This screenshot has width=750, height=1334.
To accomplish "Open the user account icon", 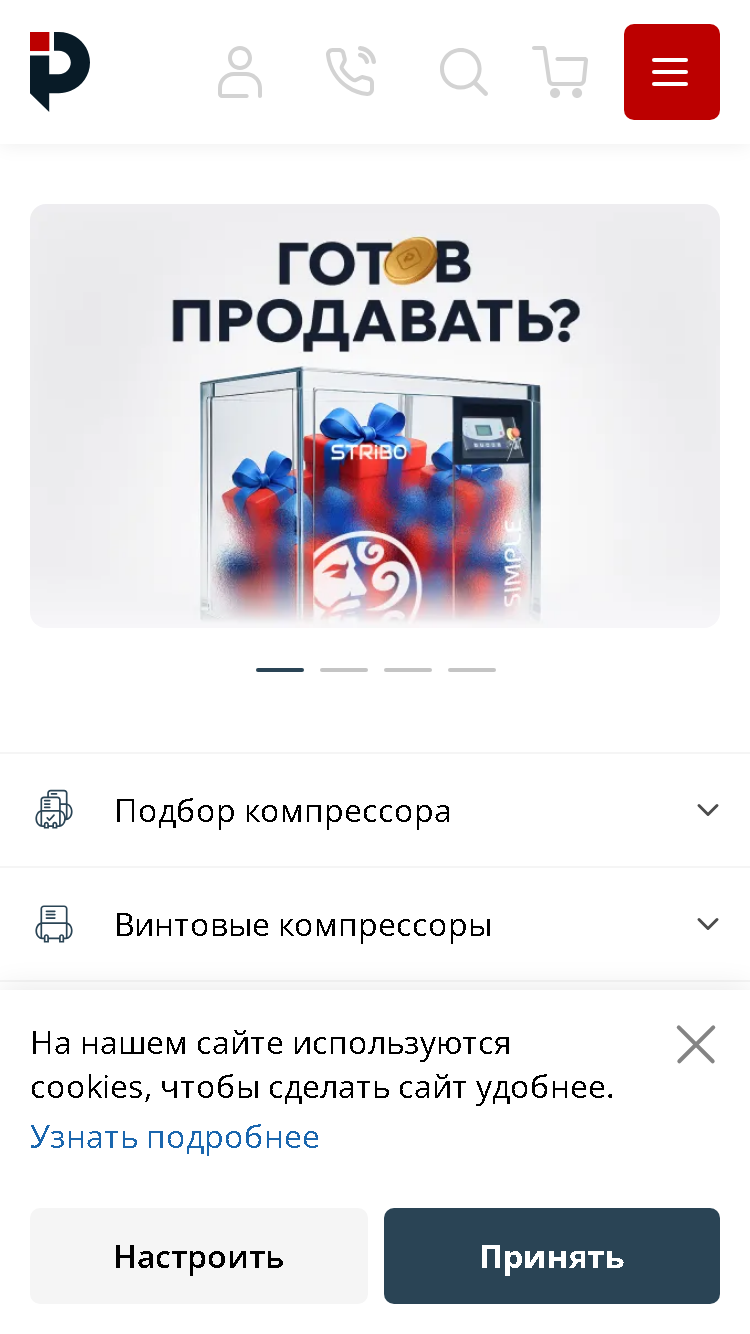I will [240, 72].
